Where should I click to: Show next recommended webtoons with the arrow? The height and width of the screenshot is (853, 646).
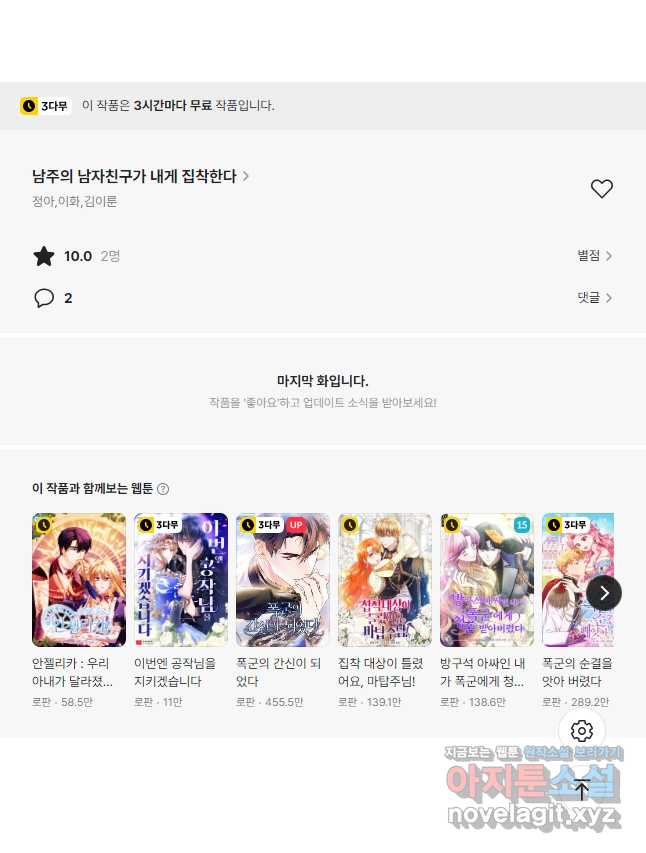coord(604,593)
